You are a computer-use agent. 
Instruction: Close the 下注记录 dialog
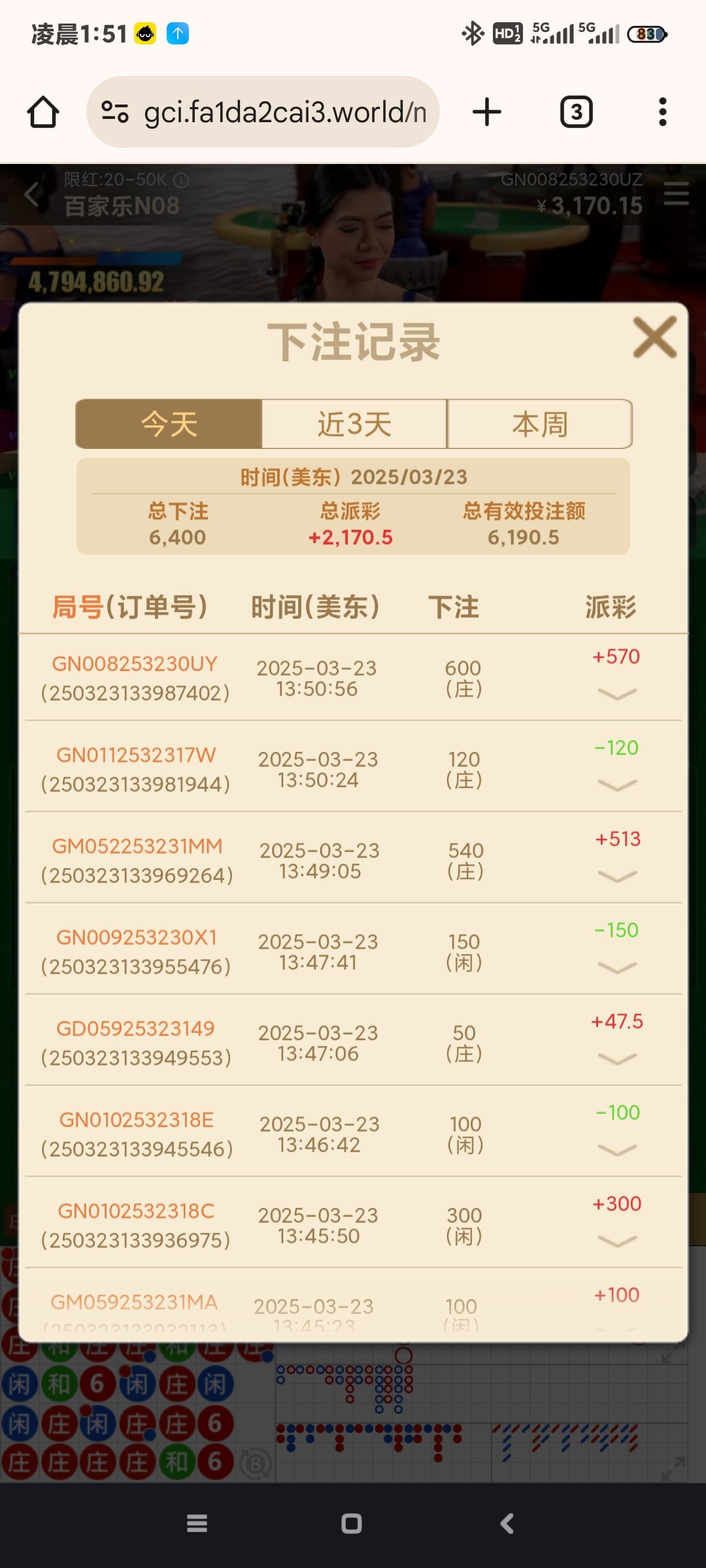pyautogui.click(x=654, y=338)
